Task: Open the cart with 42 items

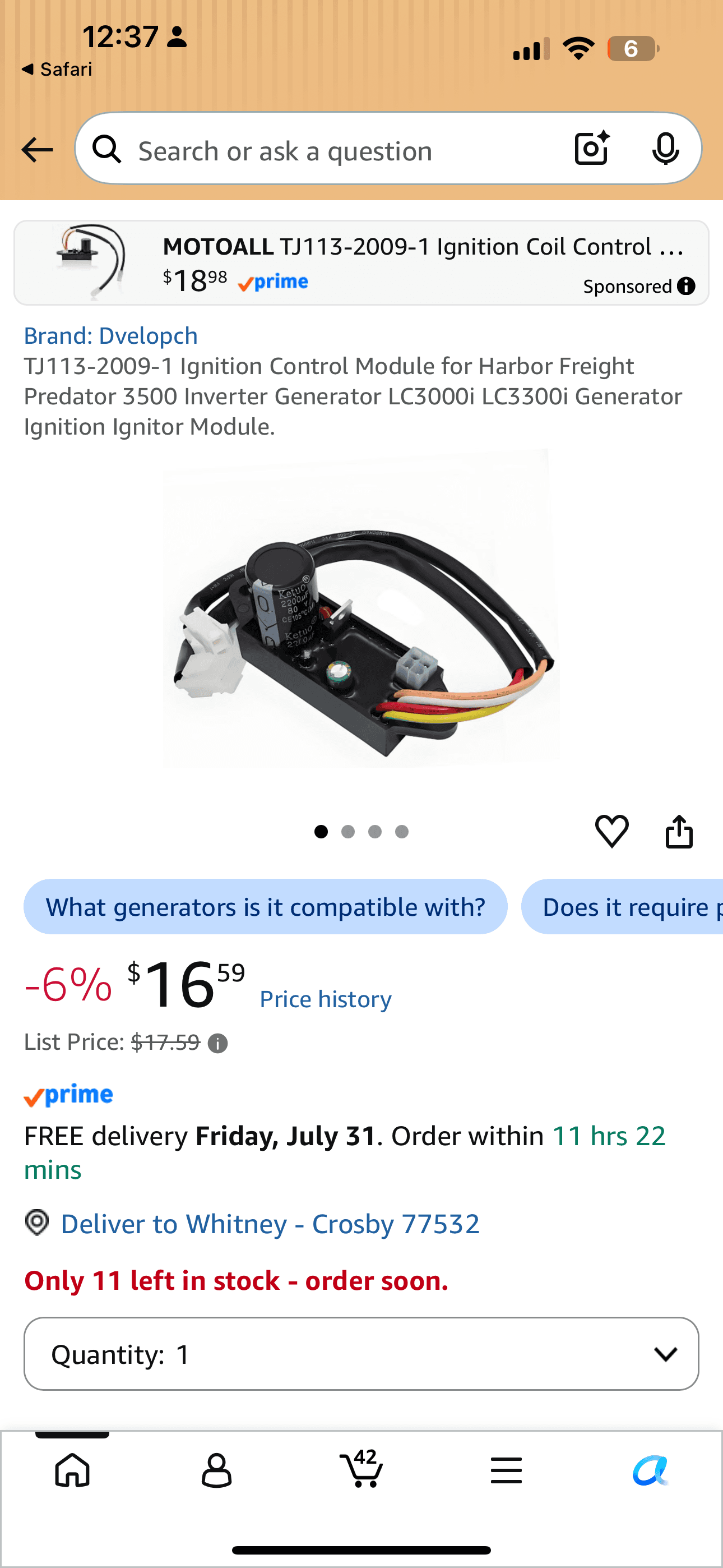Action: point(361,1468)
